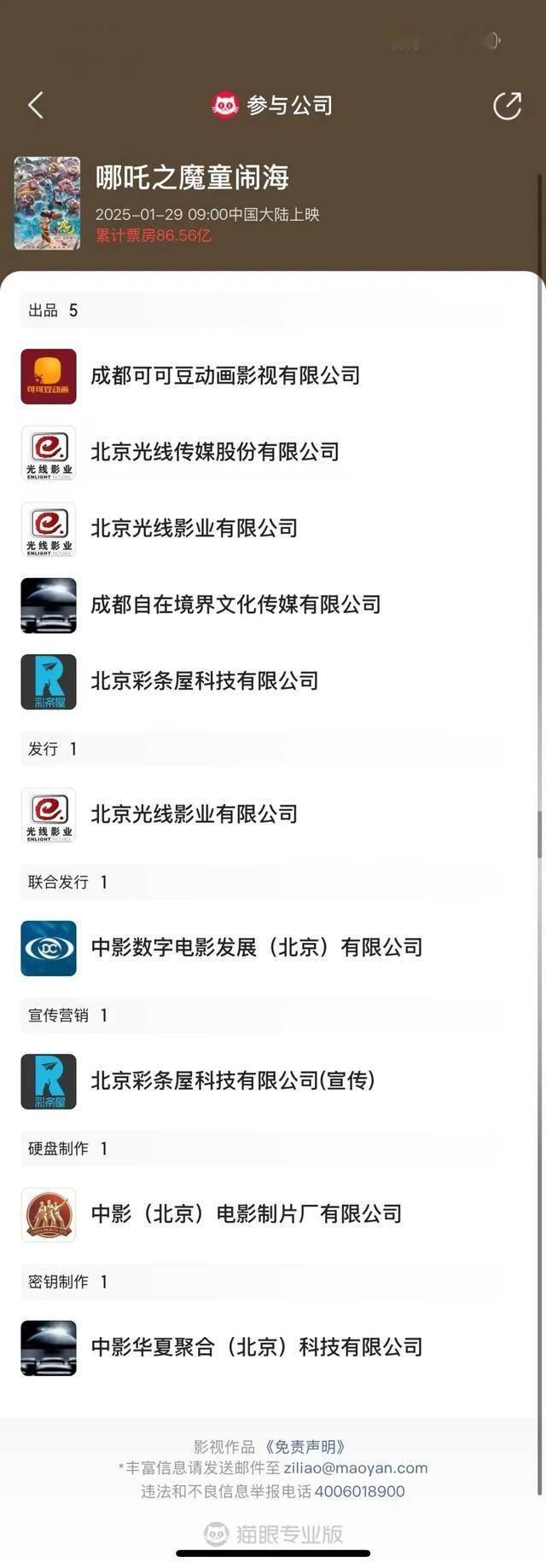Open 中影华夏聚合(北京)科技有限公司

256,1347
